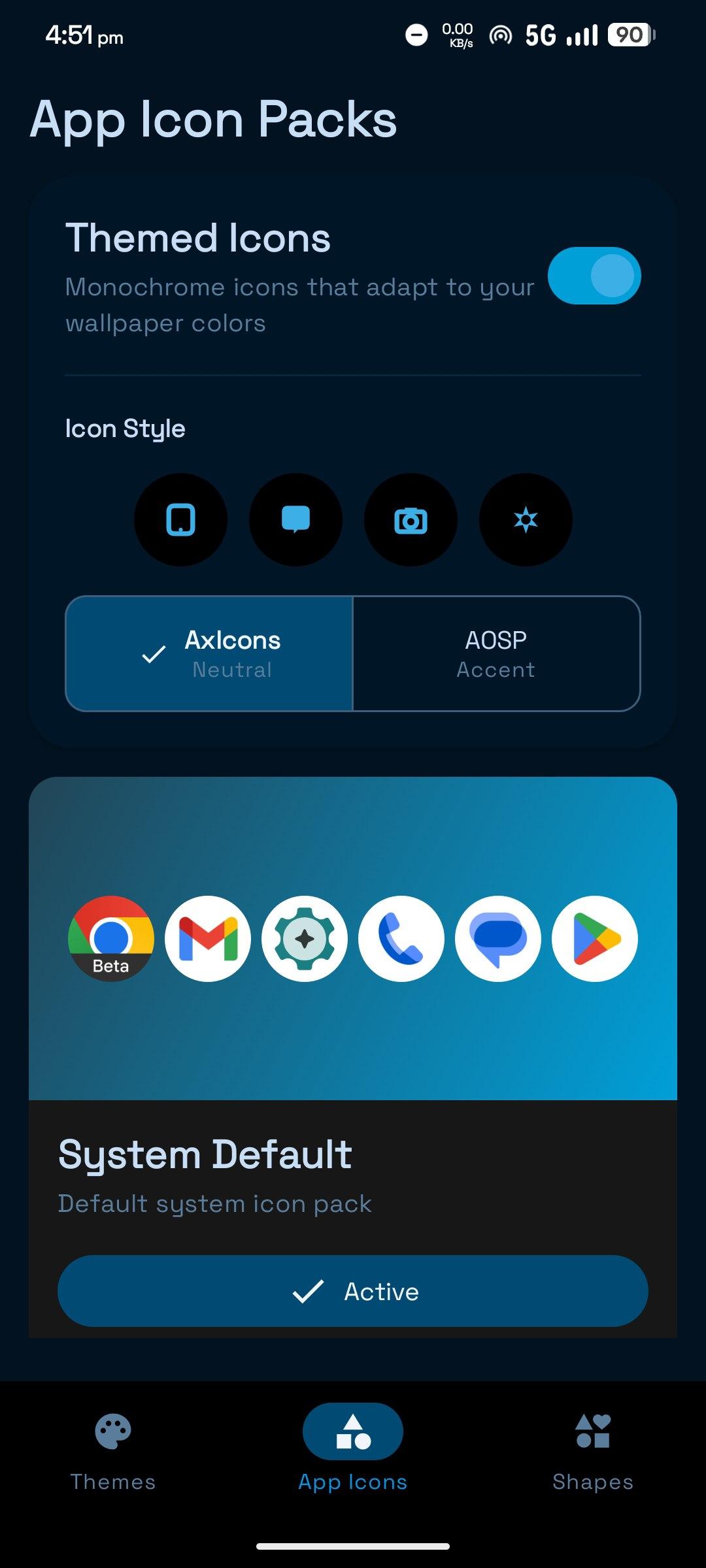Turn off the Themed Icons switch
The height and width of the screenshot is (1568, 706).
coord(594,276)
